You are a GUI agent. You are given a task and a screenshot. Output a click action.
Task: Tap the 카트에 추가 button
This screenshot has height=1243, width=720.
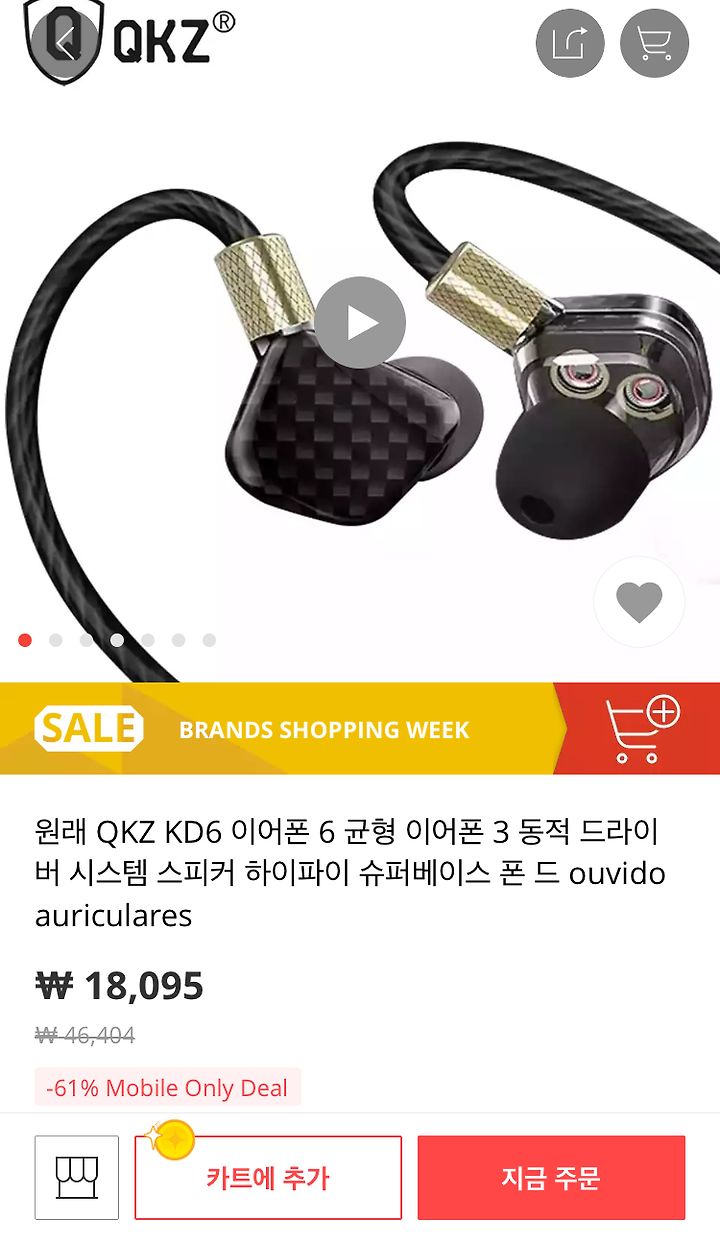coord(268,1177)
